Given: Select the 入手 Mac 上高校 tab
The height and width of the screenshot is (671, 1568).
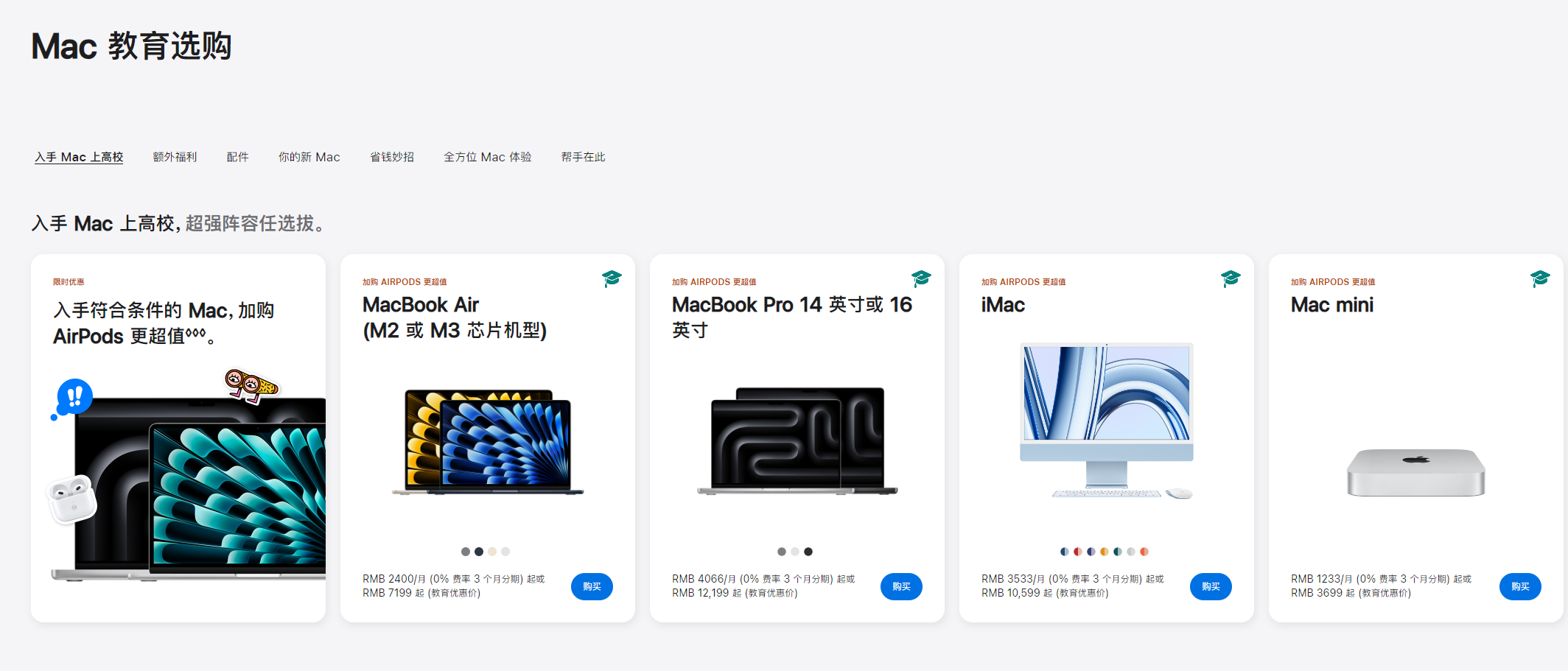Looking at the screenshot, I should (x=79, y=157).
